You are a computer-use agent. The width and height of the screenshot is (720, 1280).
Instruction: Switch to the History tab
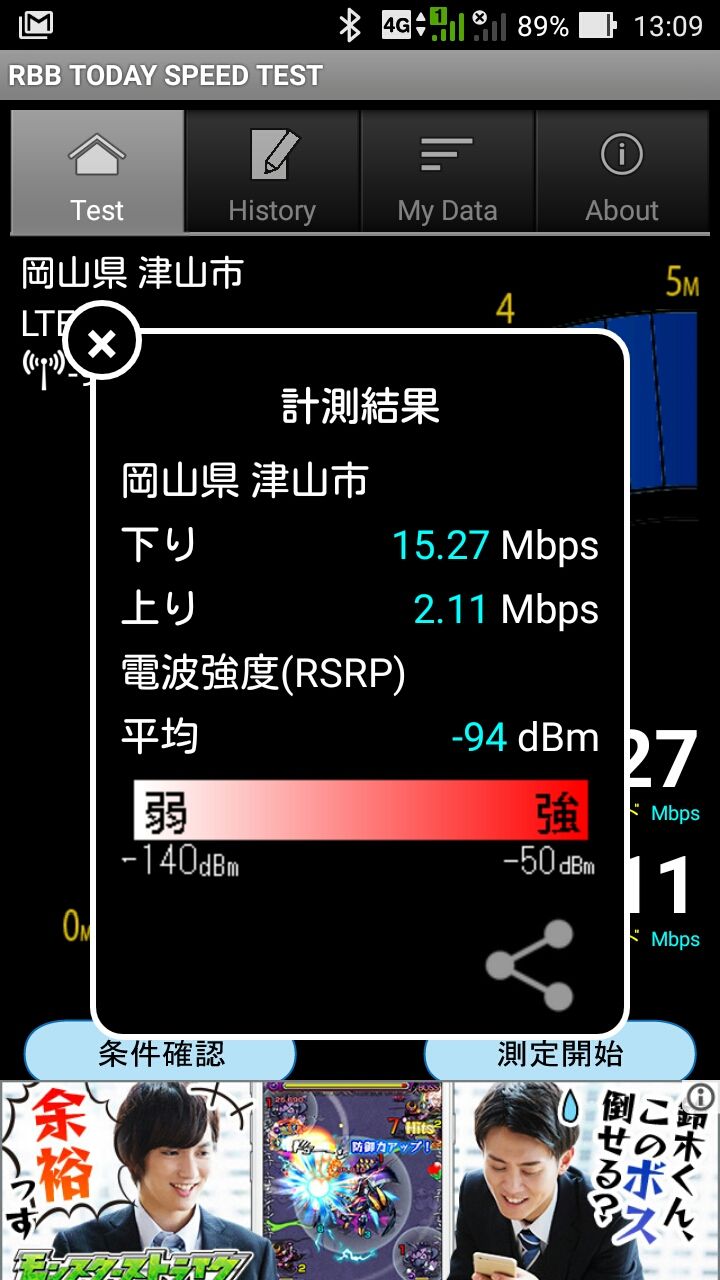[x=272, y=172]
